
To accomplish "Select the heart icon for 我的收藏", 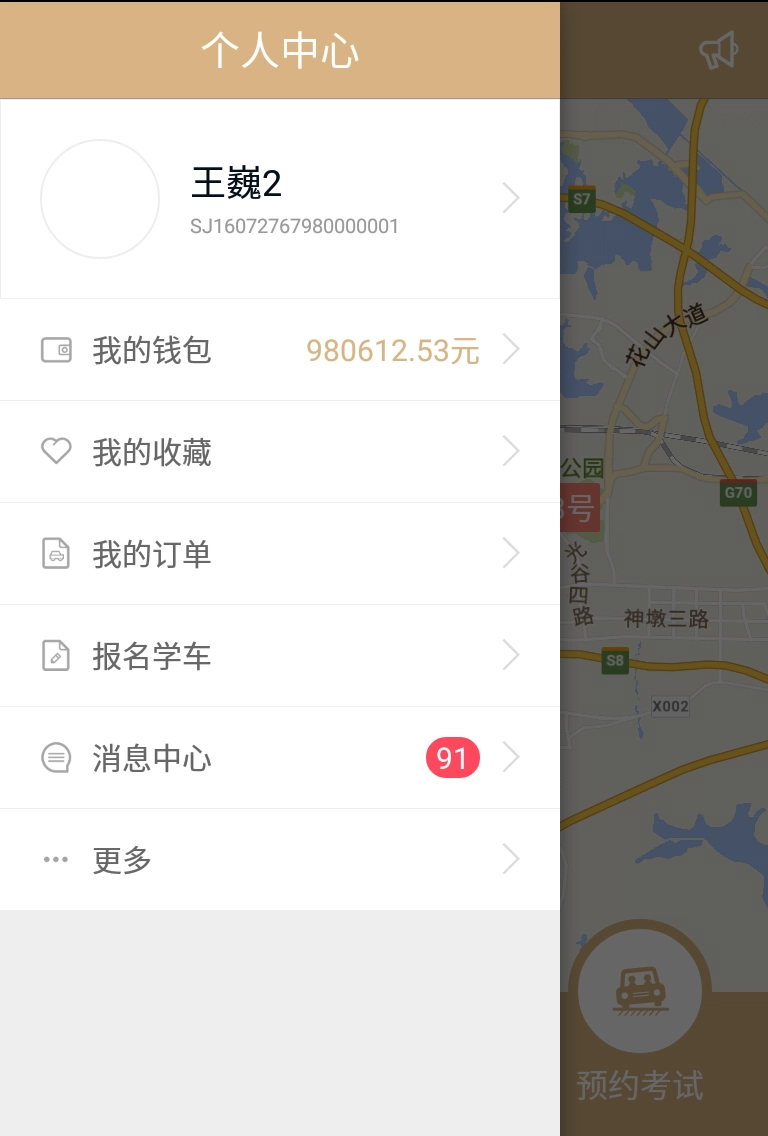I will click(57, 451).
